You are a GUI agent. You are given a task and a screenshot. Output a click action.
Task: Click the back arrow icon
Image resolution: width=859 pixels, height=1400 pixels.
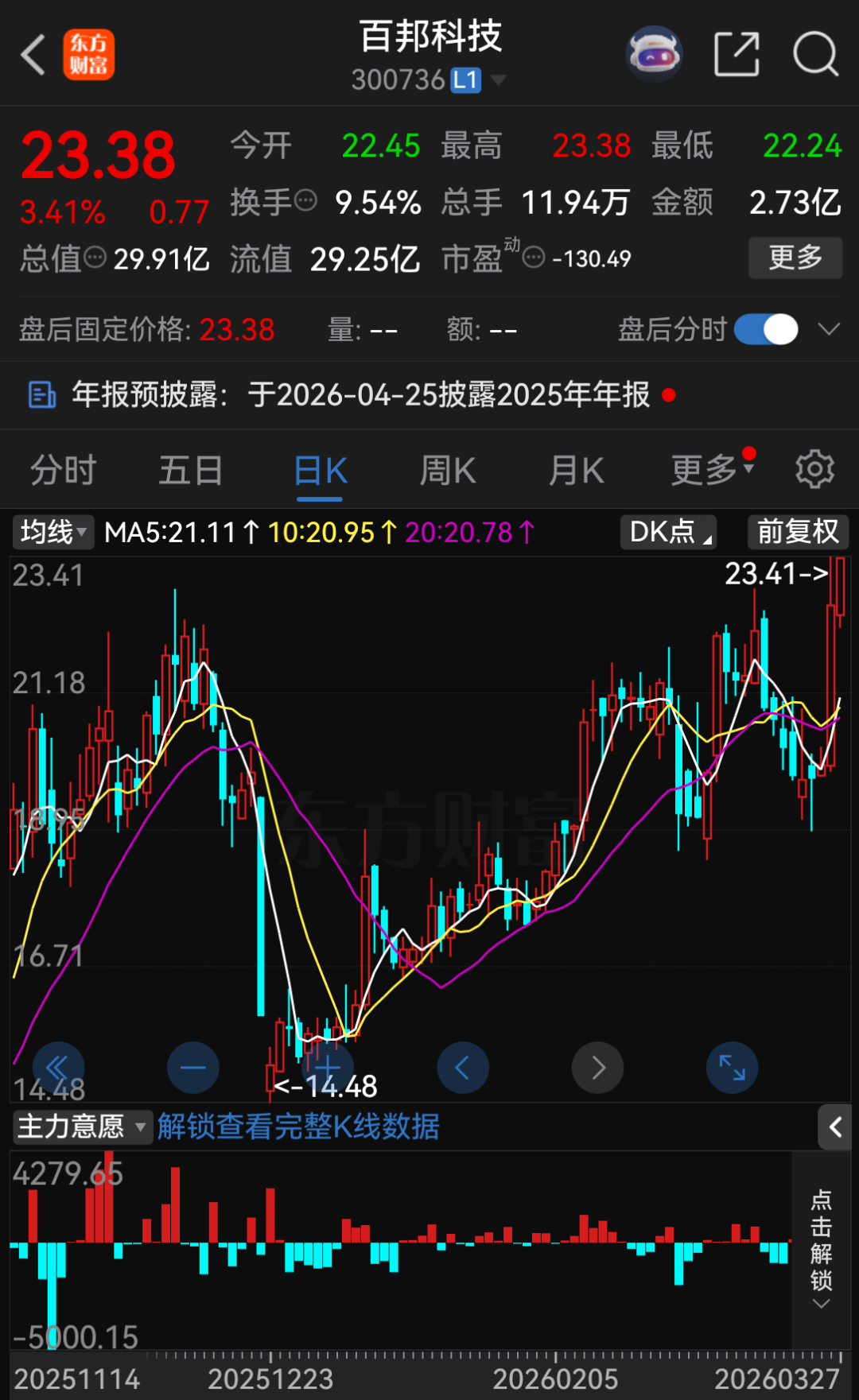(32, 53)
